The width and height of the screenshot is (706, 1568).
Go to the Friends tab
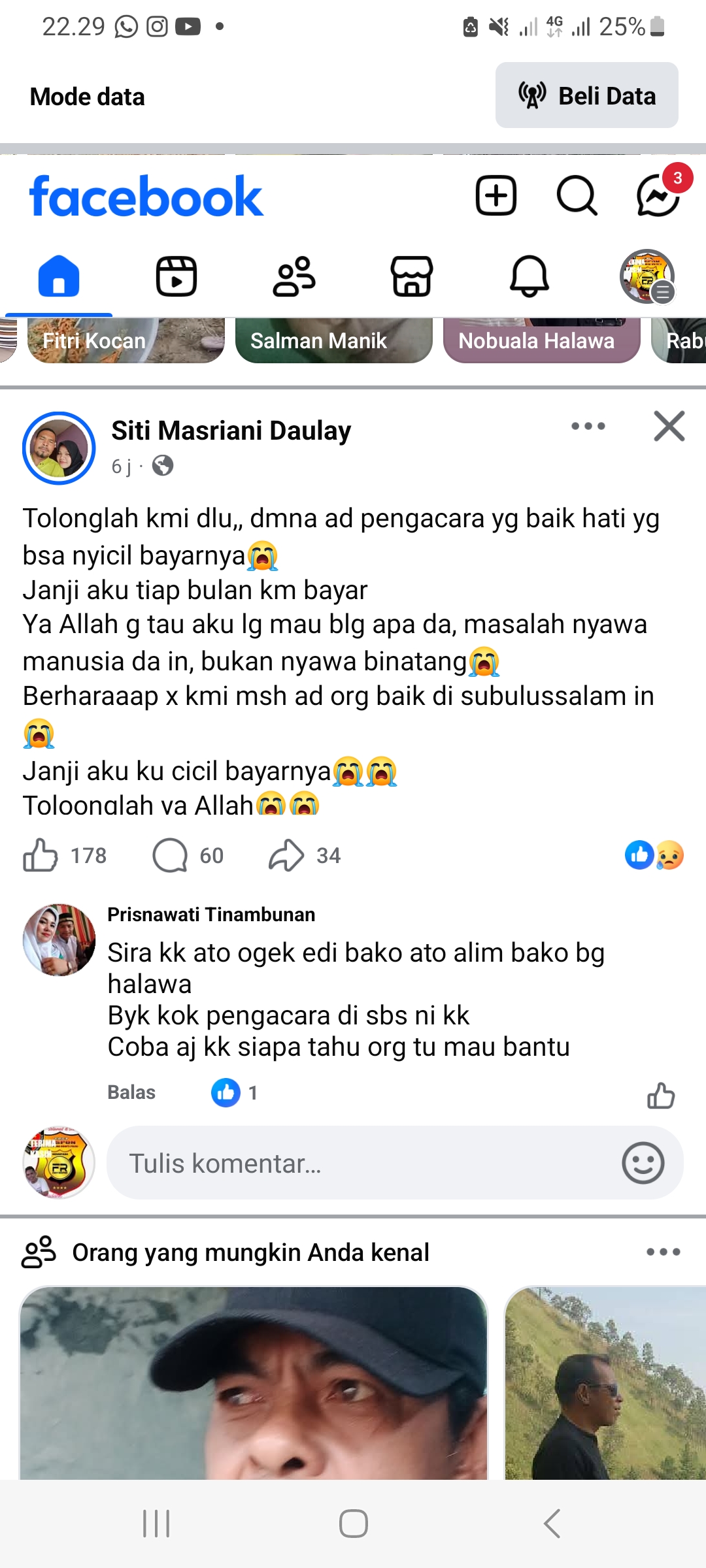click(x=294, y=276)
